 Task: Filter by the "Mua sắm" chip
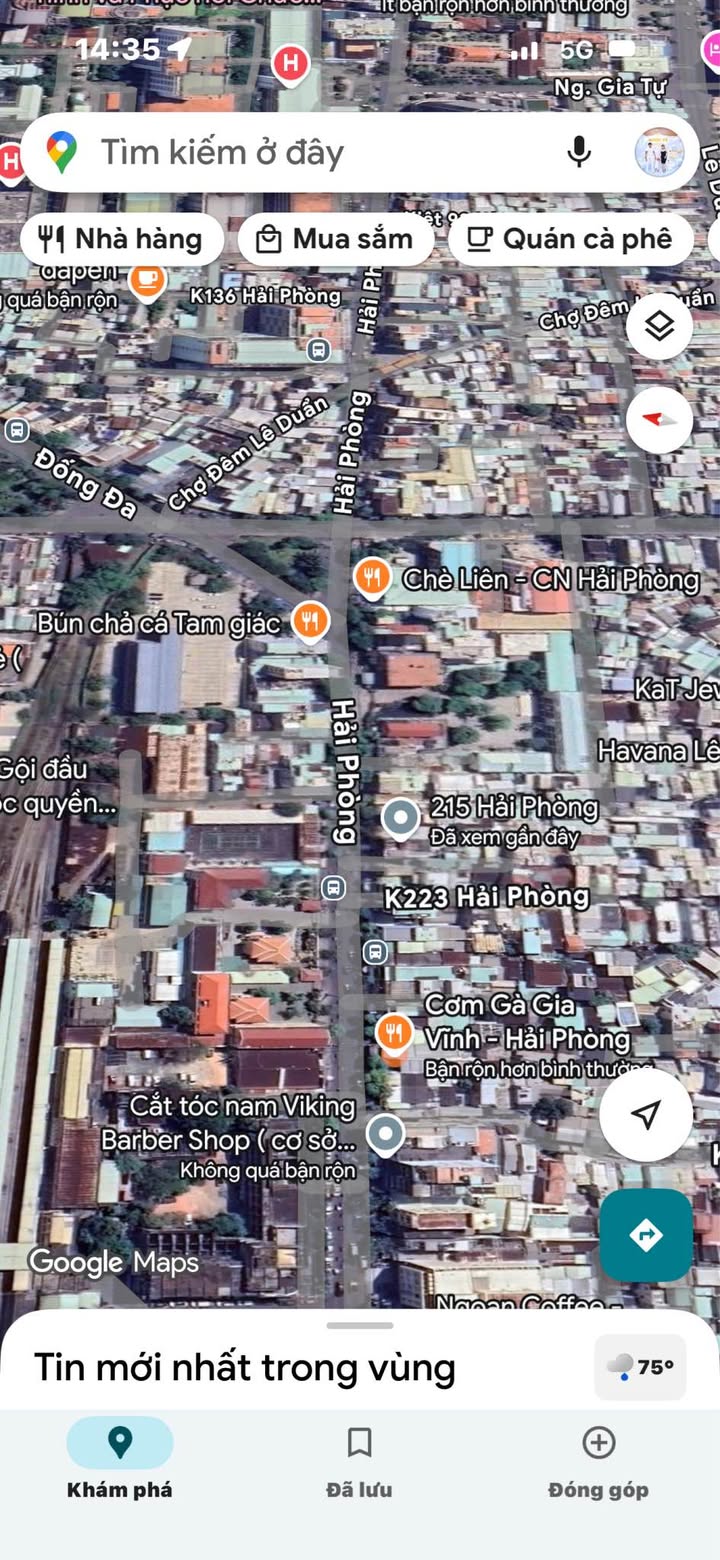(x=335, y=240)
